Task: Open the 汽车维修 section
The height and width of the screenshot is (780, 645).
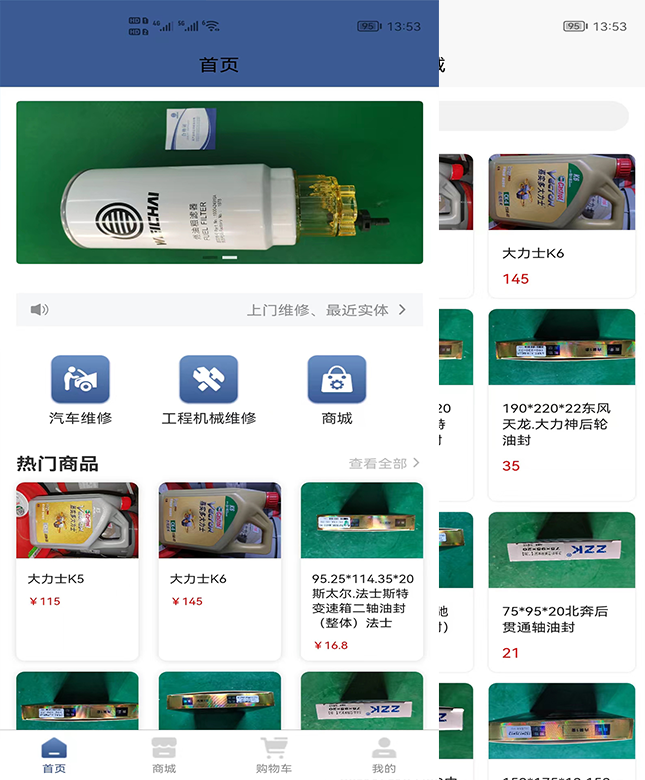Action: [80, 390]
